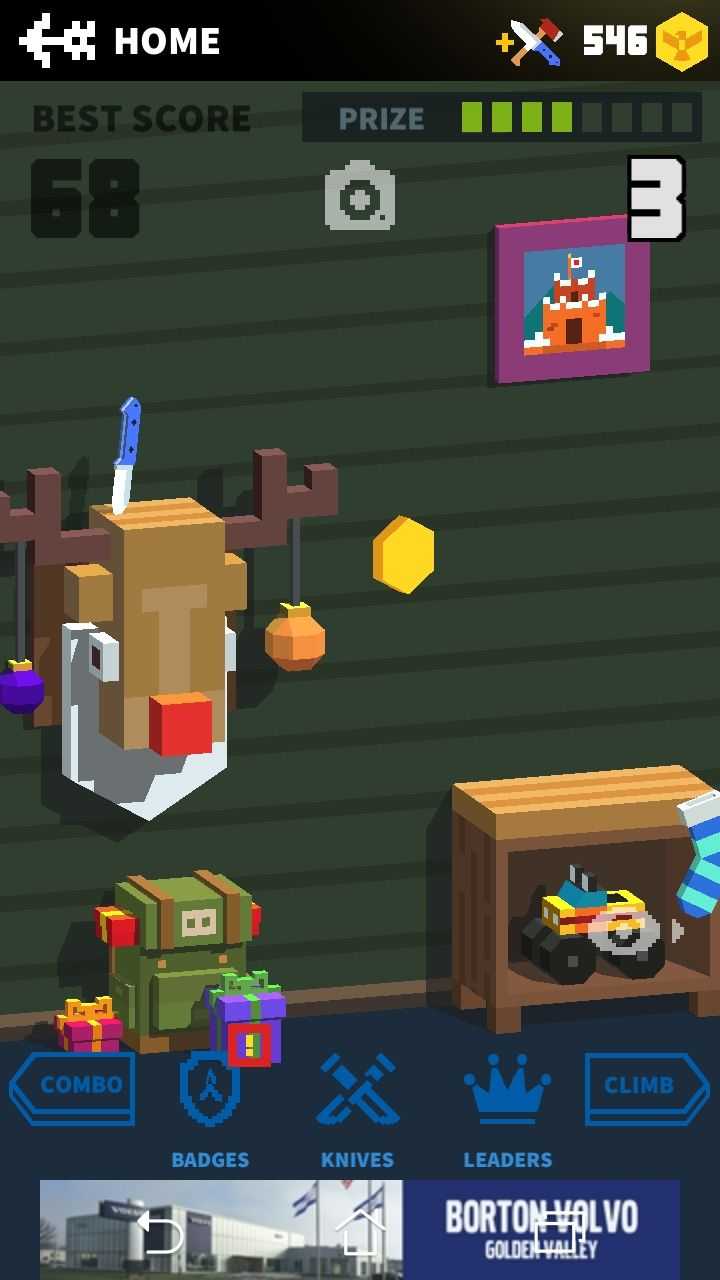Go back to HOME
720x1280 pixels.
tap(120, 41)
